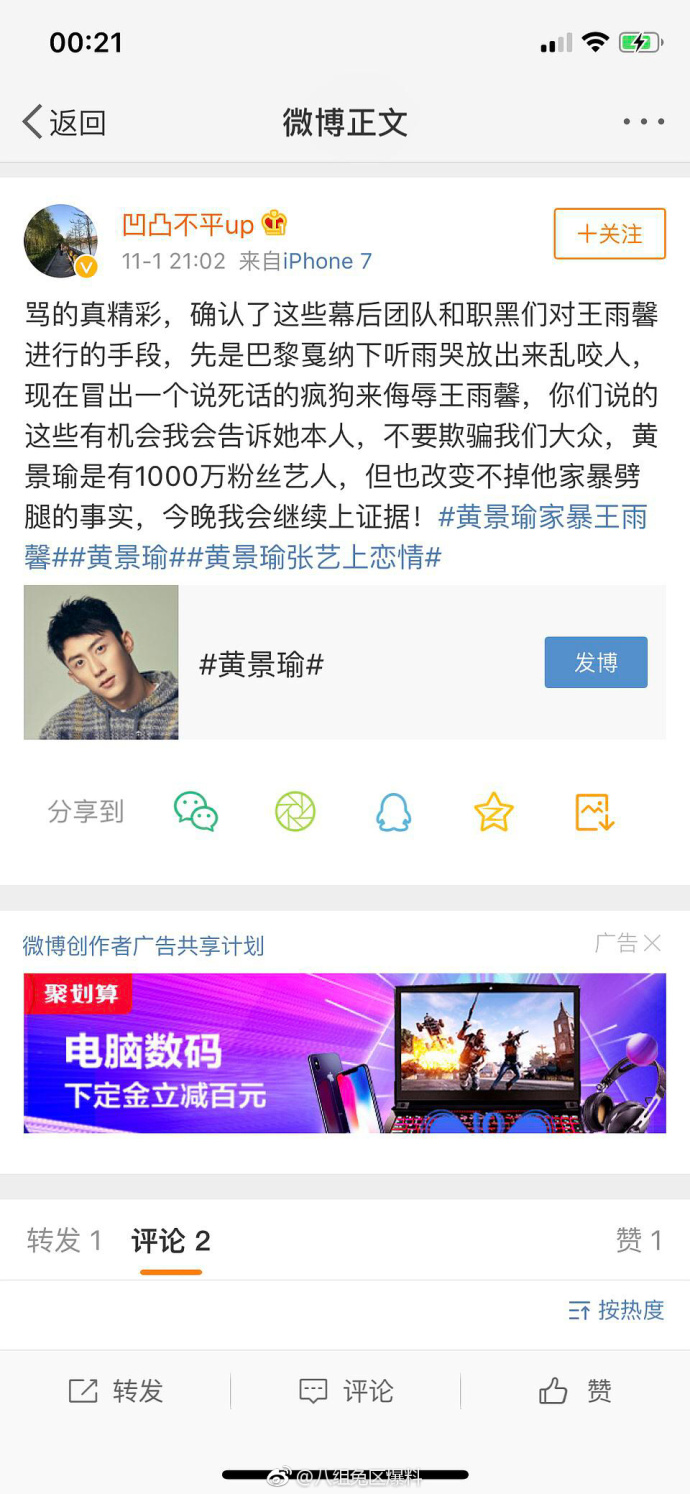Open the three-dot overflow menu
The width and height of the screenshot is (690, 1494).
(643, 122)
